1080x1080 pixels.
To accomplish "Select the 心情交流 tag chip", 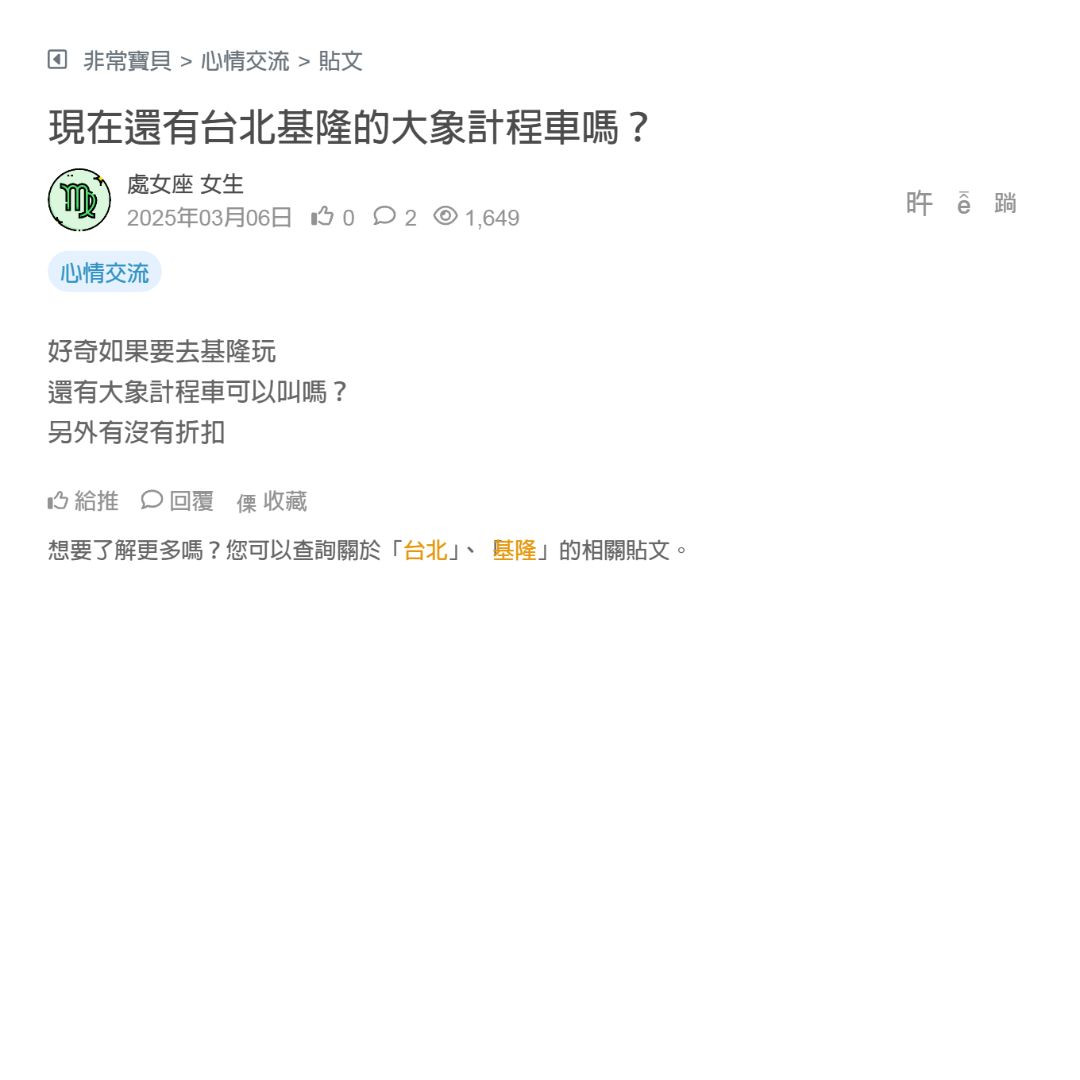I will [104, 273].
